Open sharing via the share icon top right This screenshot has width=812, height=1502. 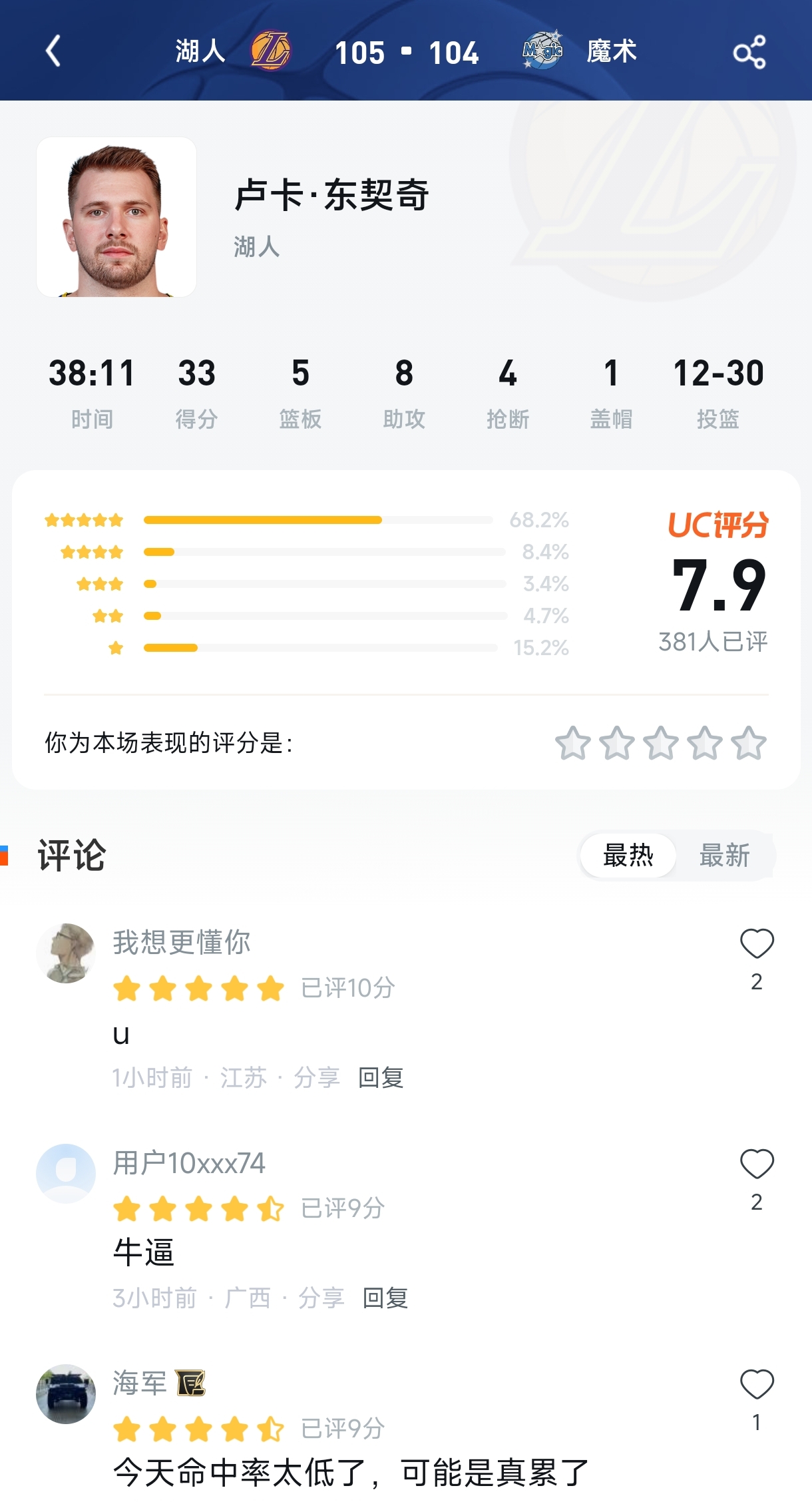749,52
